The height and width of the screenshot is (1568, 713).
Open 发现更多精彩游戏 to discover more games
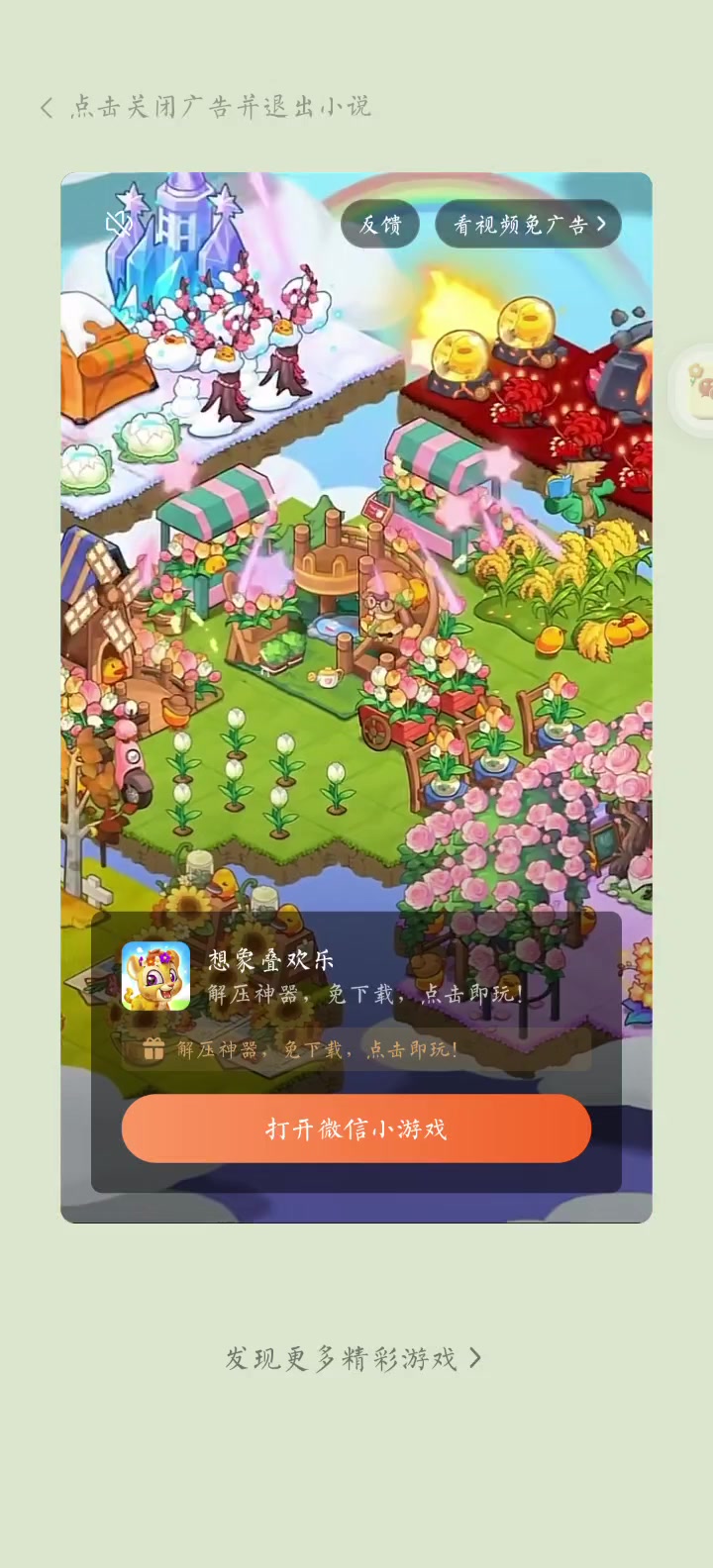(354, 1358)
